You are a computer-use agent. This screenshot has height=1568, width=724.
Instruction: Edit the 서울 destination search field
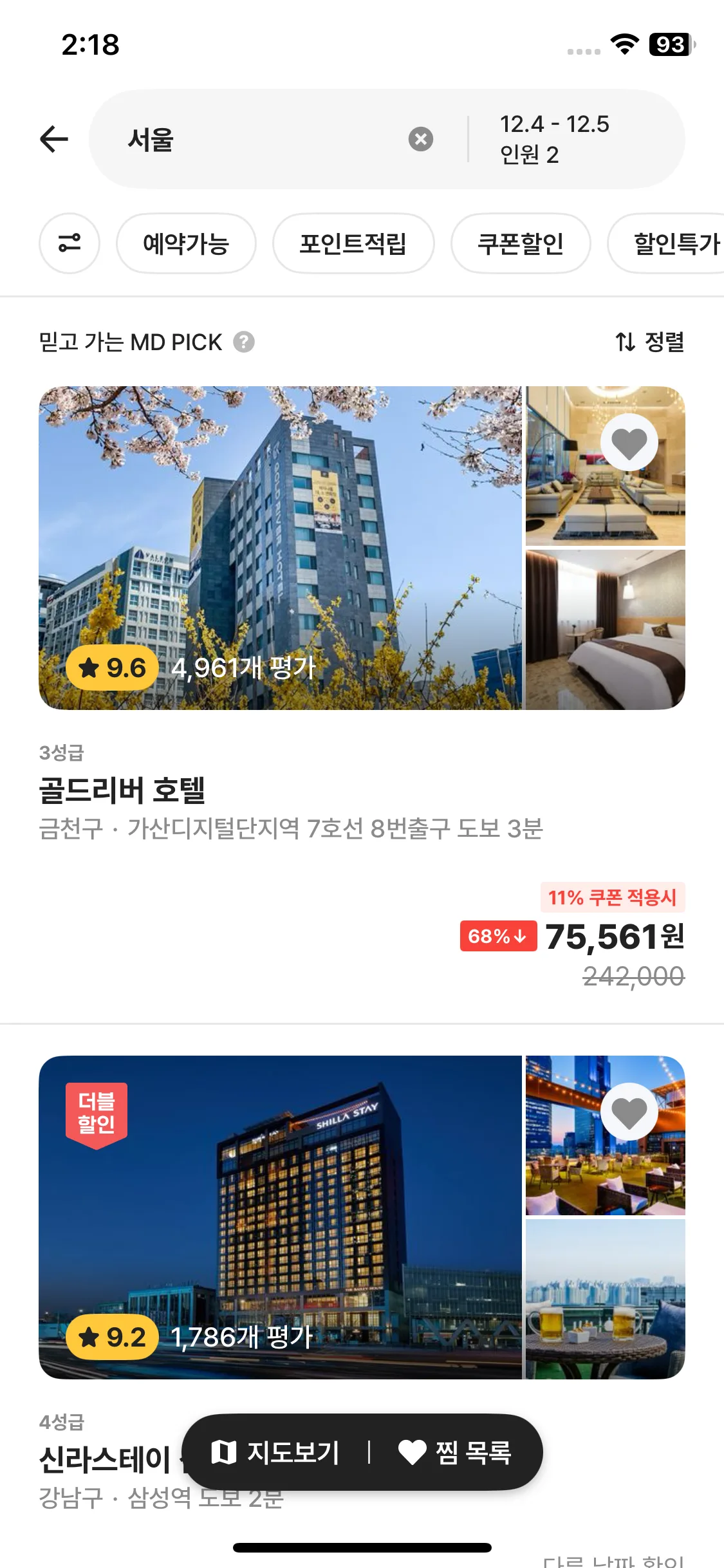pos(257,139)
